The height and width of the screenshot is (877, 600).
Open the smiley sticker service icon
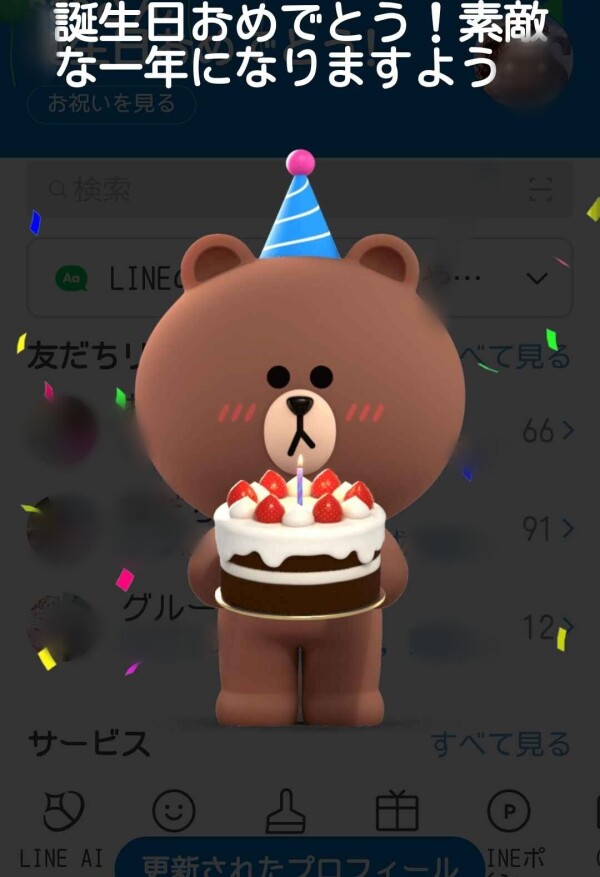coord(173,812)
